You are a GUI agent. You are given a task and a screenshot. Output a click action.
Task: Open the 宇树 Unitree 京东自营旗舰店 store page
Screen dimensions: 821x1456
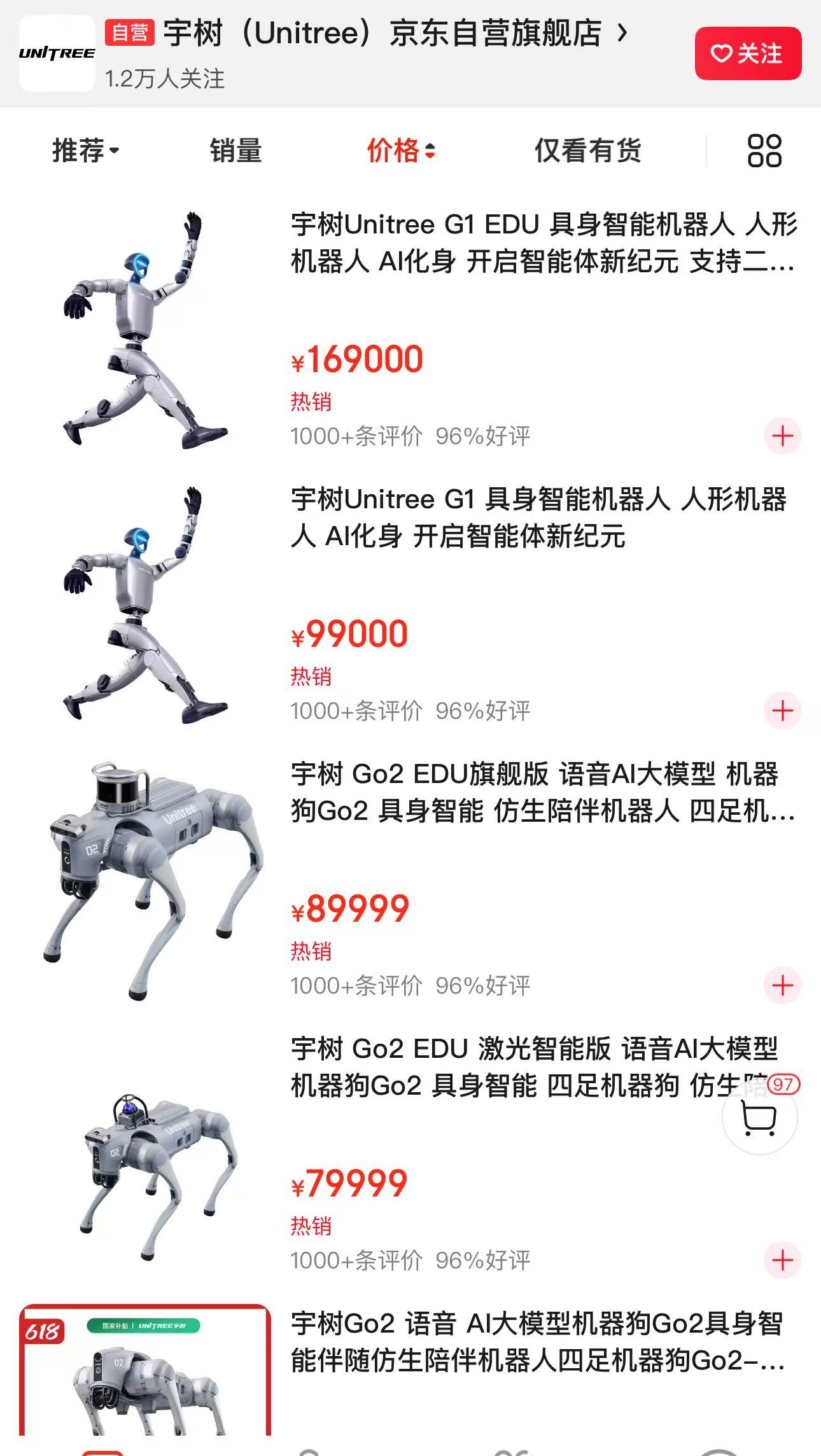coord(382,33)
